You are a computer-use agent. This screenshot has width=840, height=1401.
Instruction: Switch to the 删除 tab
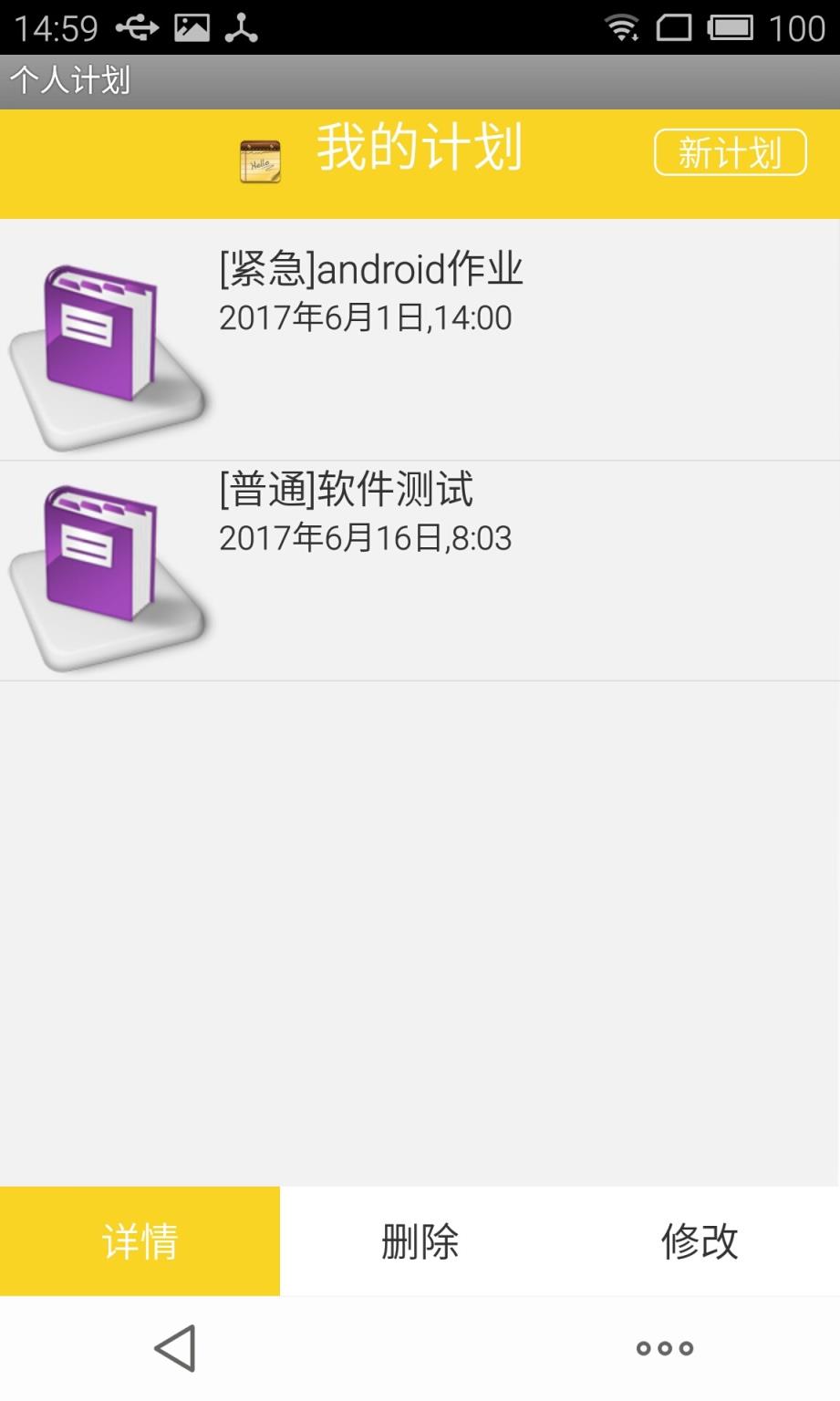pos(420,1241)
